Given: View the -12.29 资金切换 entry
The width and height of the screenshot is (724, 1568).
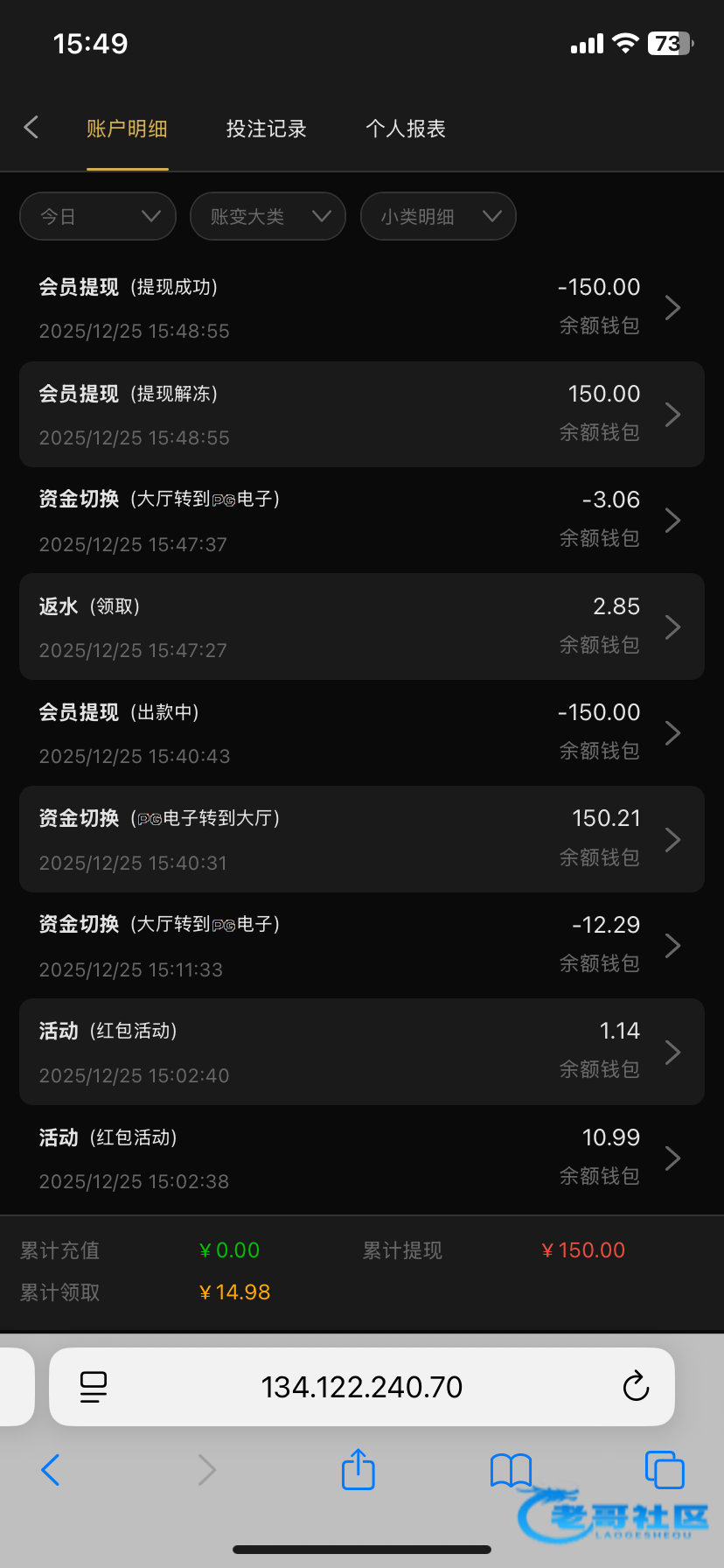Looking at the screenshot, I should (x=362, y=946).
